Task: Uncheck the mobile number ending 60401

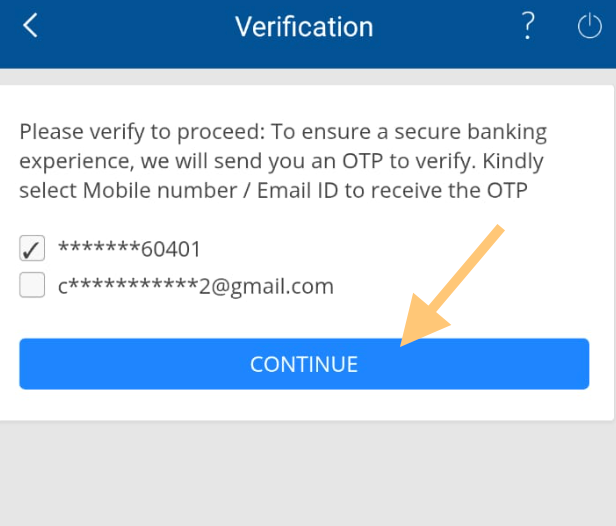Action: click(33, 248)
